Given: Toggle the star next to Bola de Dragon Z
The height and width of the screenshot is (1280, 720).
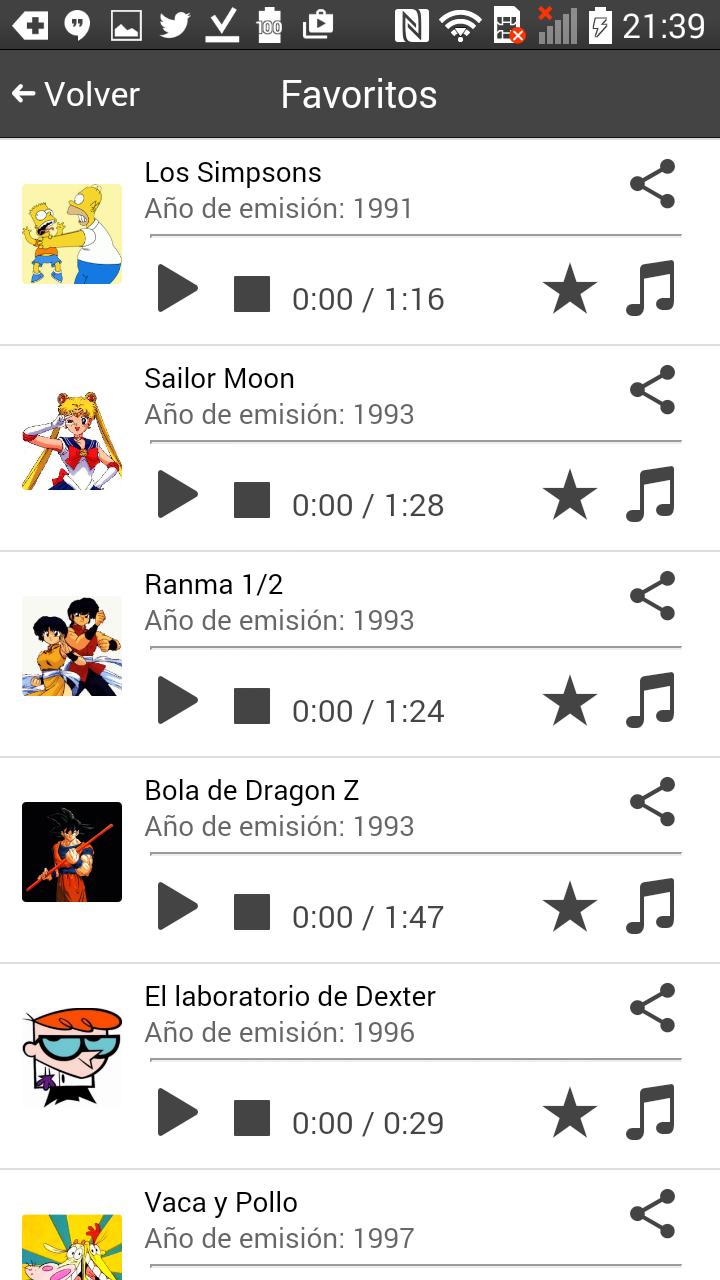Looking at the screenshot, I should click(570, 906).
